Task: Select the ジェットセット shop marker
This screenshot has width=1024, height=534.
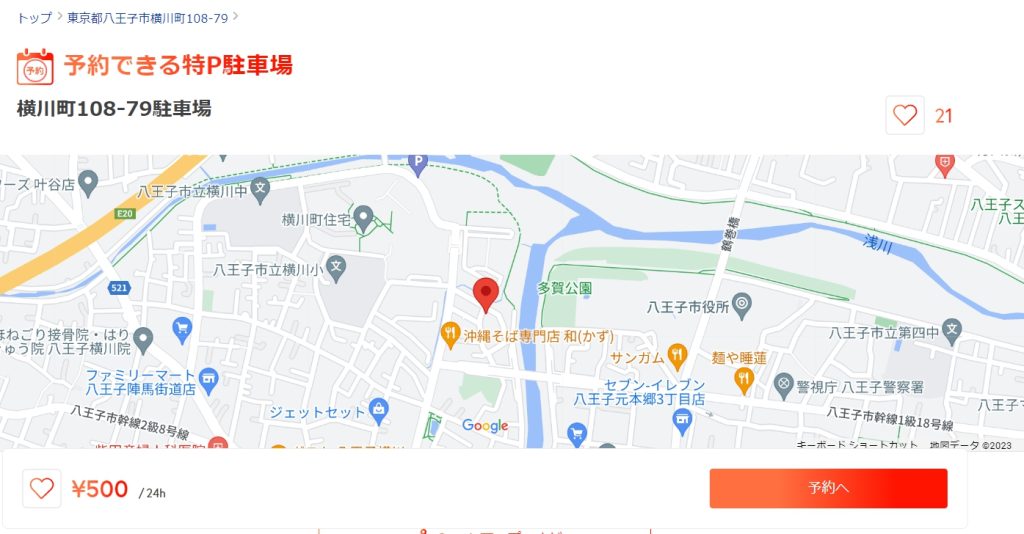Action: tap(379, 410)
